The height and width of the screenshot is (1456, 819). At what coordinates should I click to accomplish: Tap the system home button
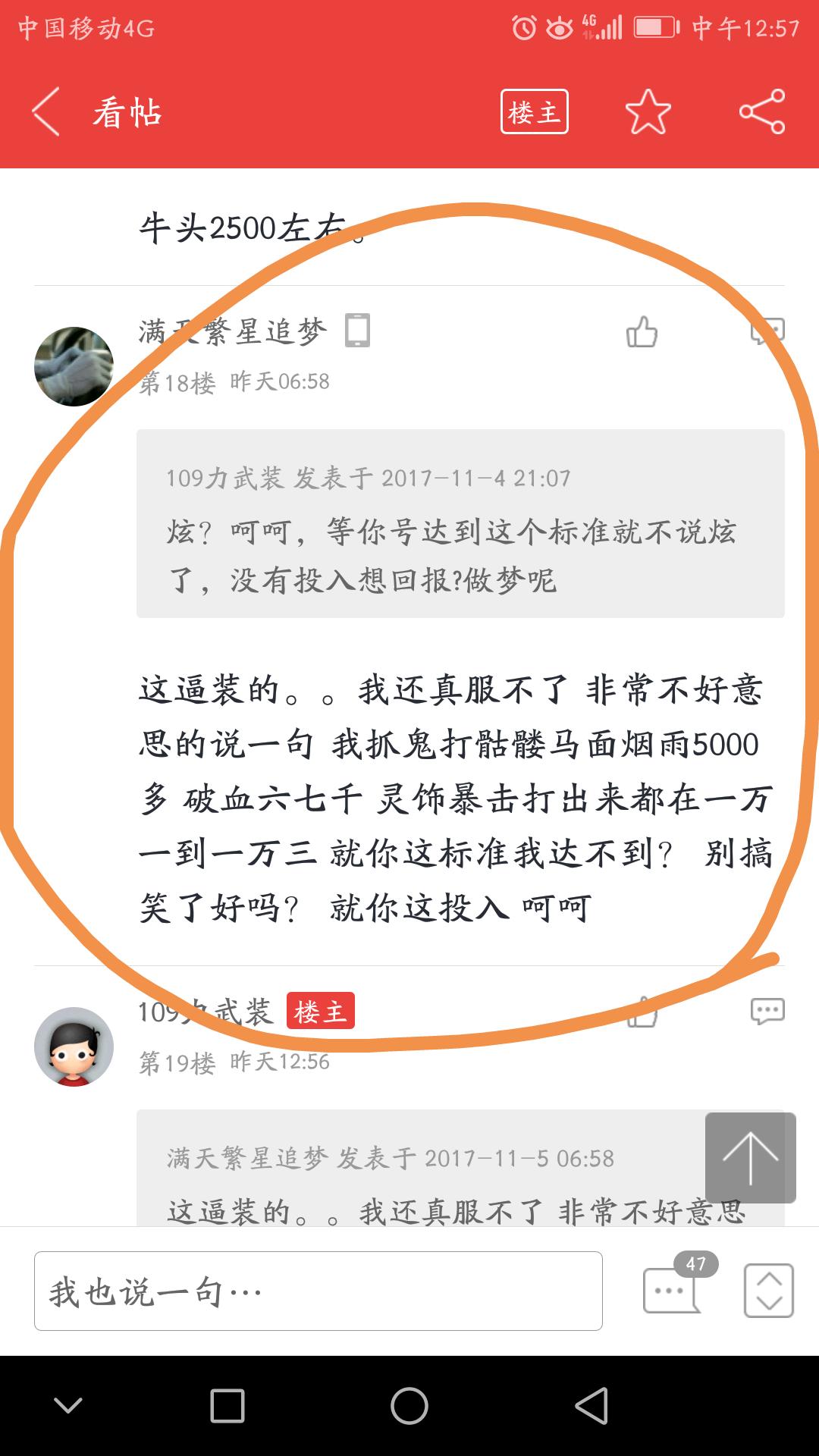click(x=409, y=1406)
